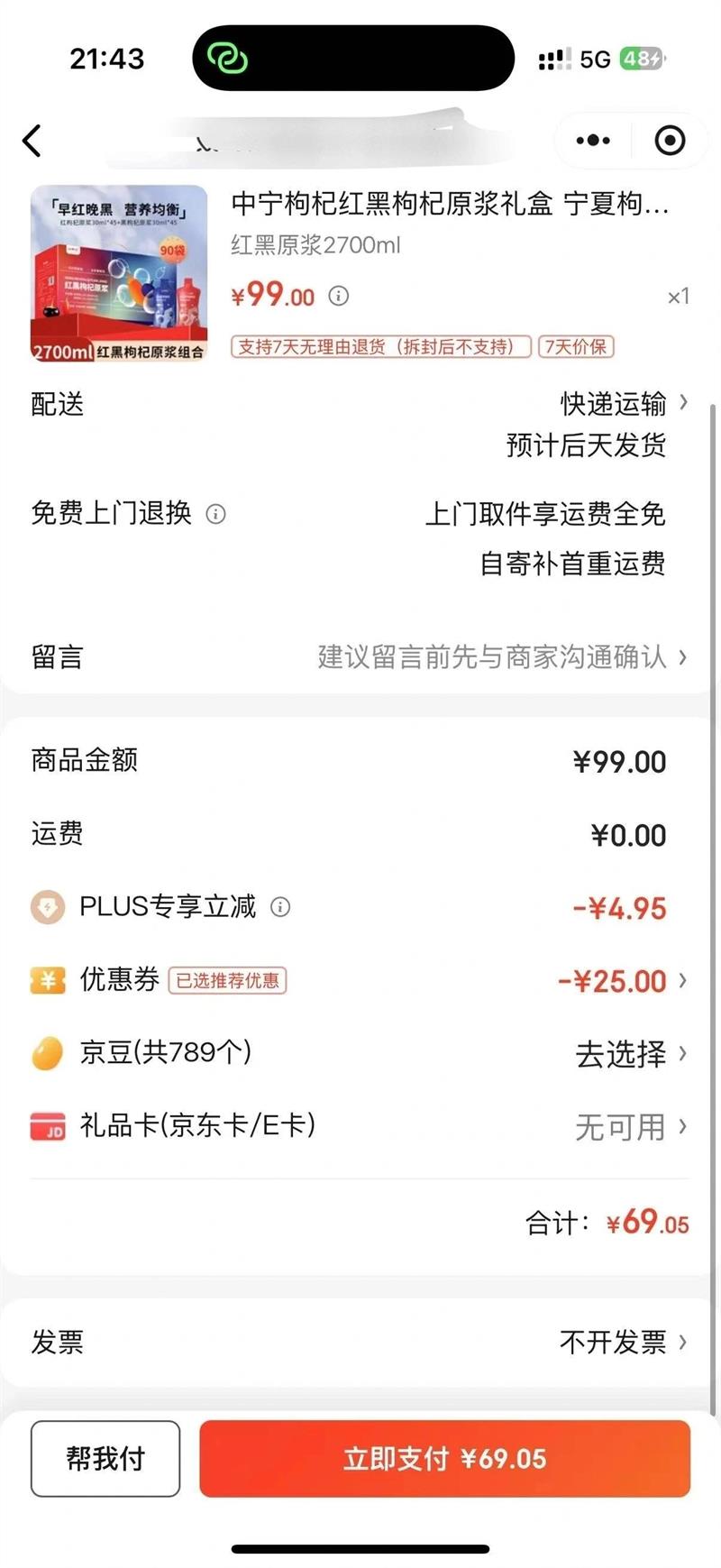Open the goji berry gift box product image
This screenshot has width=721, height=1568.
(119, 273)
